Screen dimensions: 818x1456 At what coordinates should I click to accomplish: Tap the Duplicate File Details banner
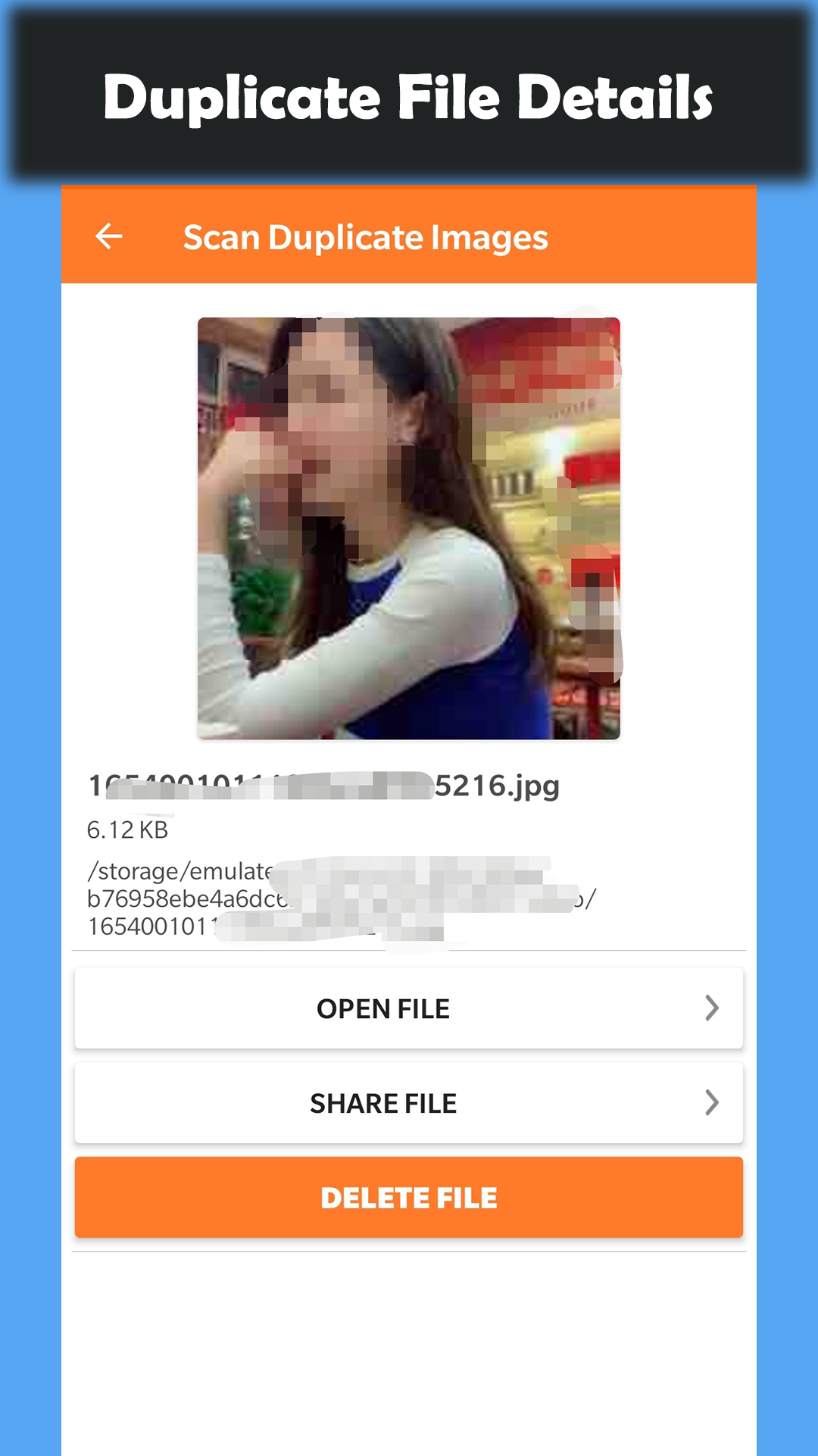tap(409, 97)
